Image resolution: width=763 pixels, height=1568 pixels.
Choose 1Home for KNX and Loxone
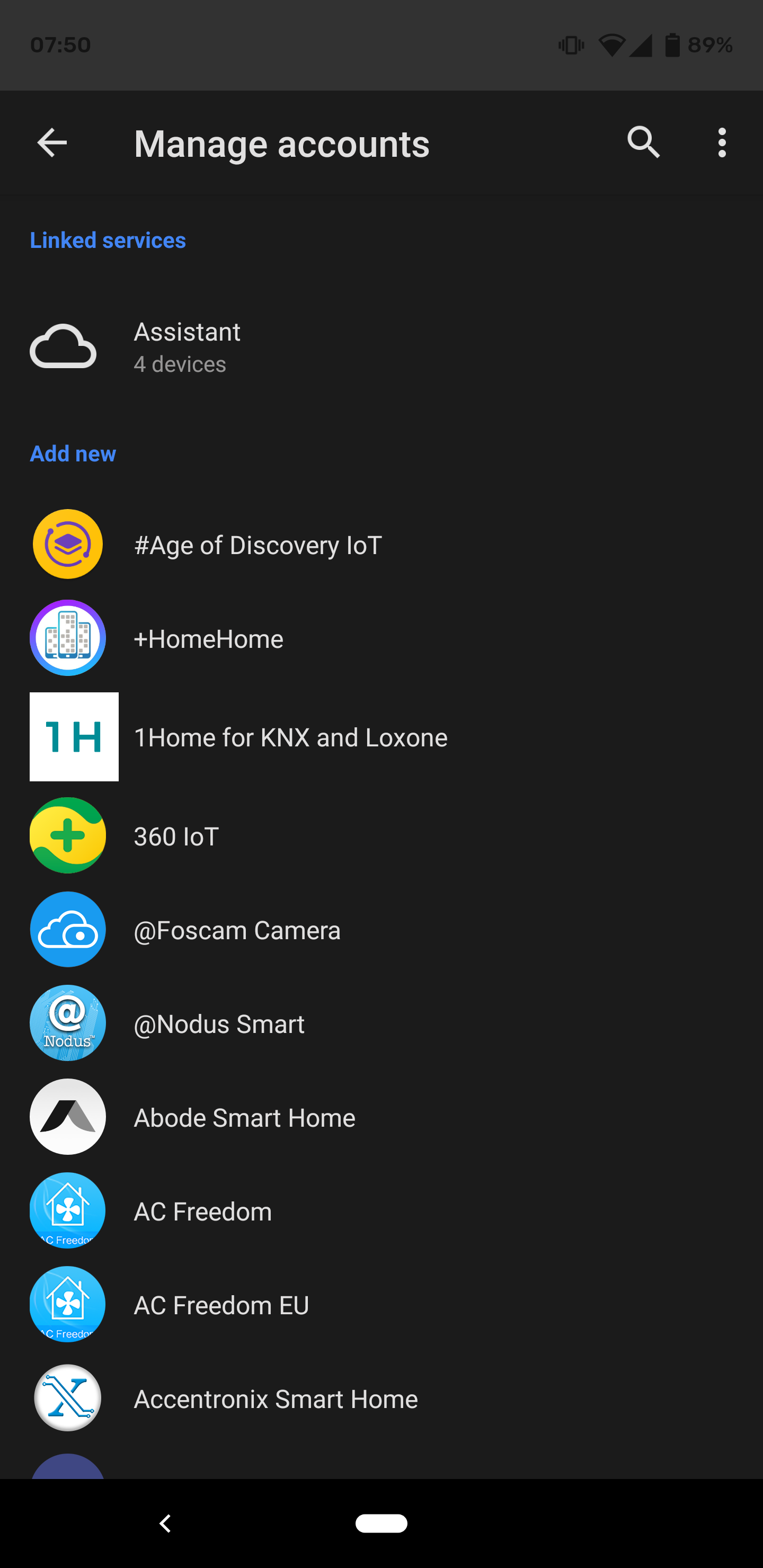[381, 737]
